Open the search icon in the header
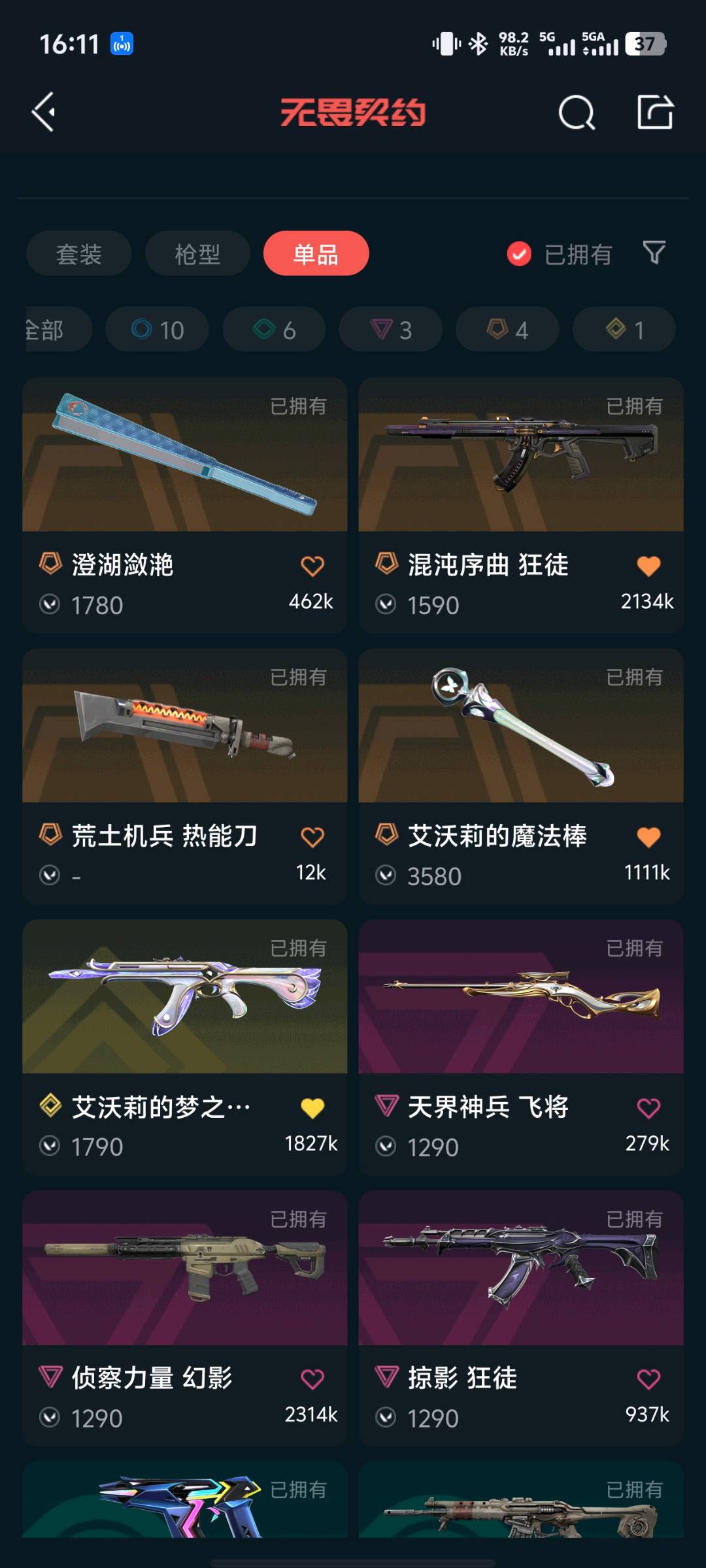706x1568 pixels. coord(577,113)
